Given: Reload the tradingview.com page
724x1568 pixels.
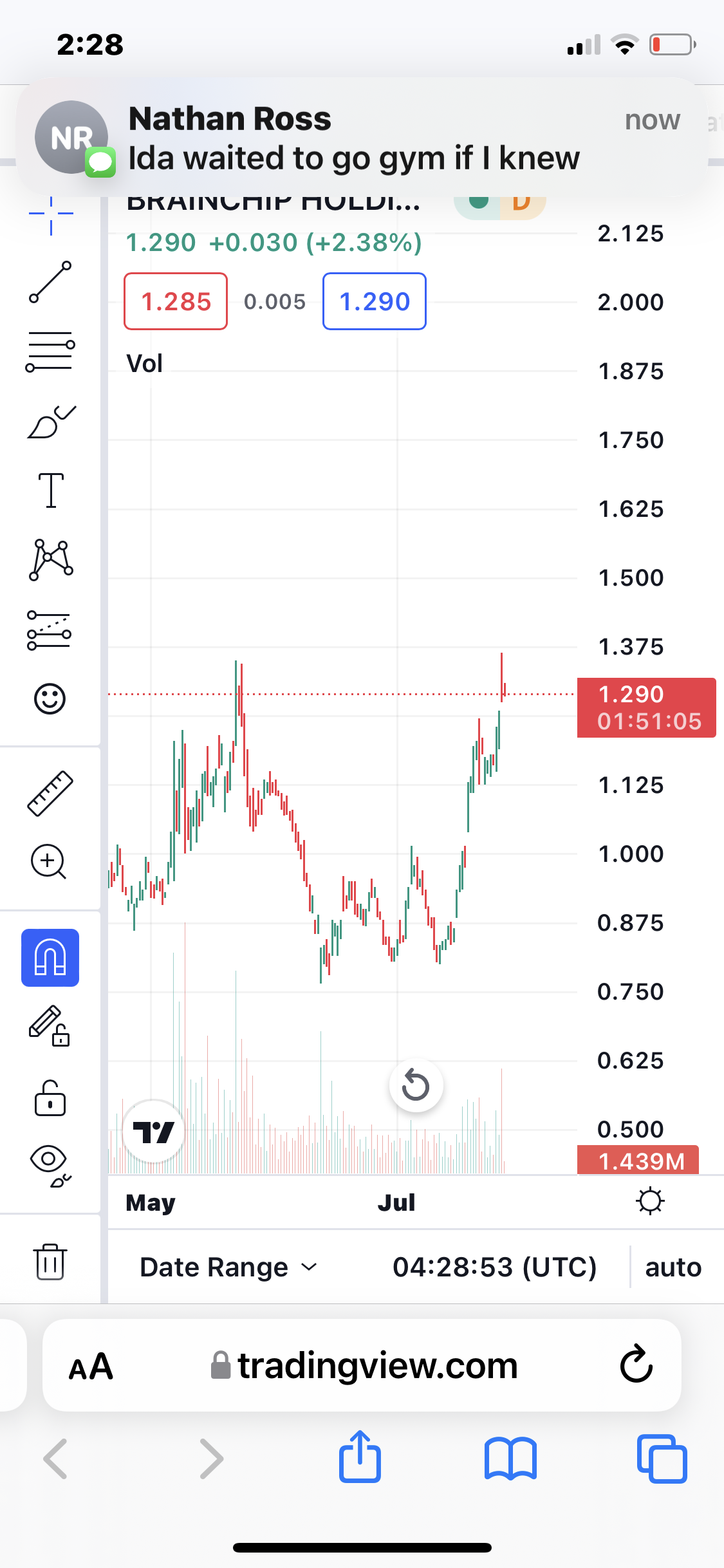Looking at the screenshot, I should 636,1365.
